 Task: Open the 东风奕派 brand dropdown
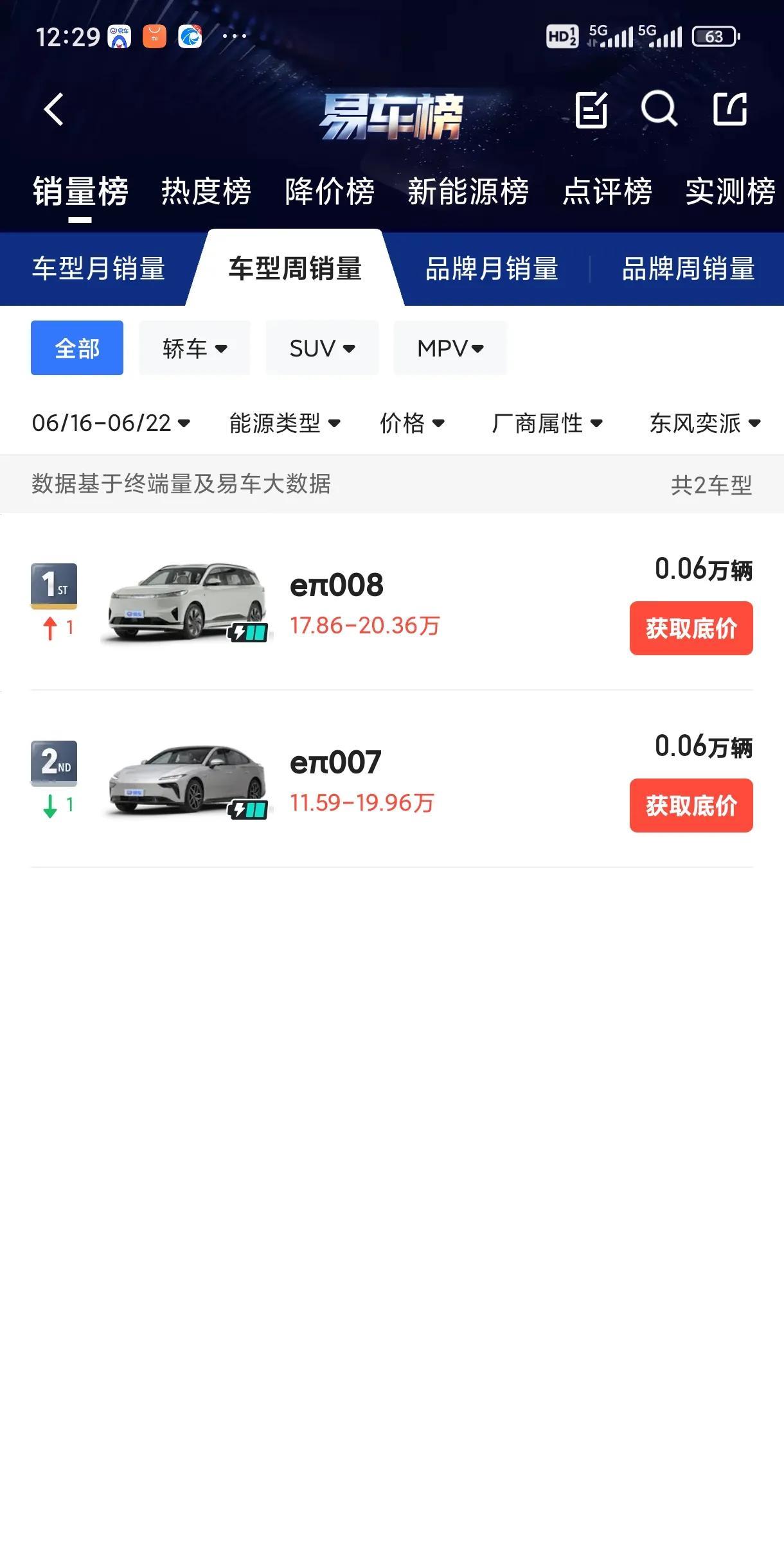coord(705,423)
